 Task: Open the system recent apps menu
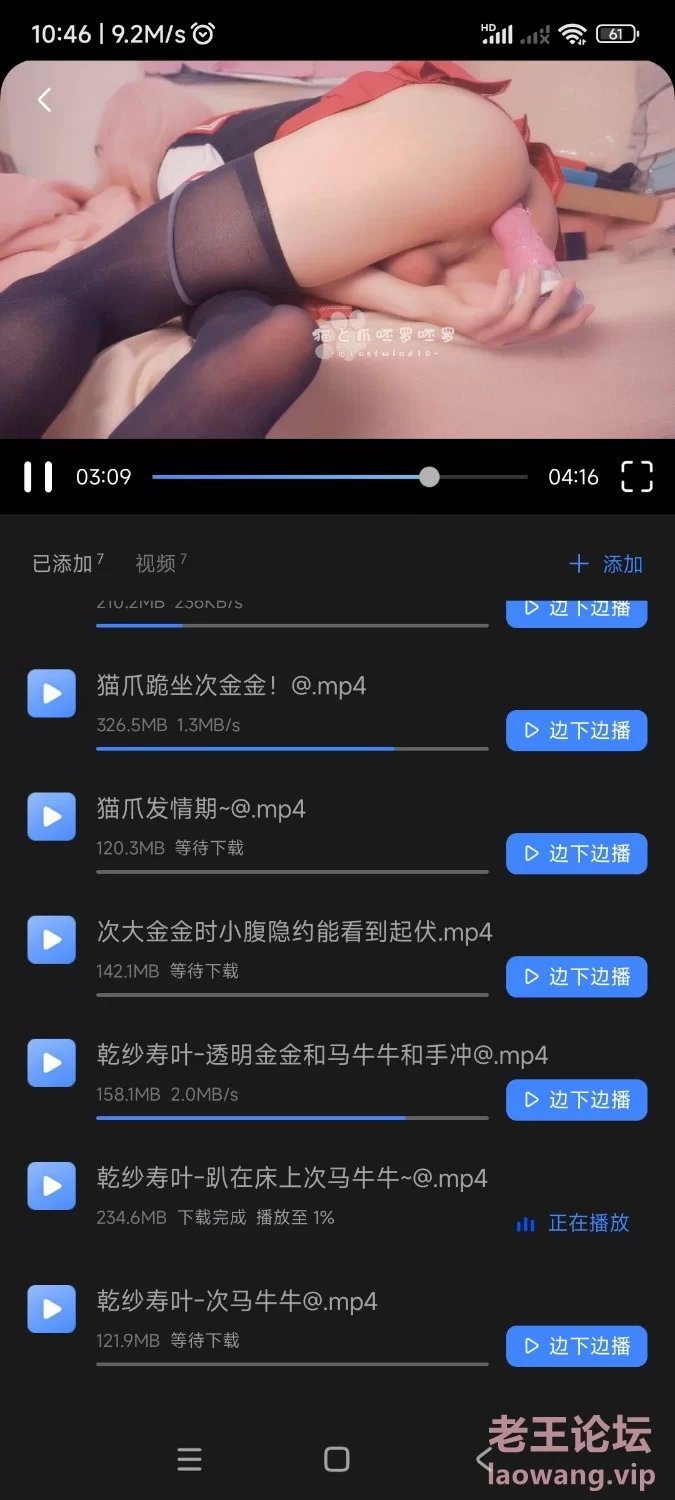click(x=189, y=1459)
